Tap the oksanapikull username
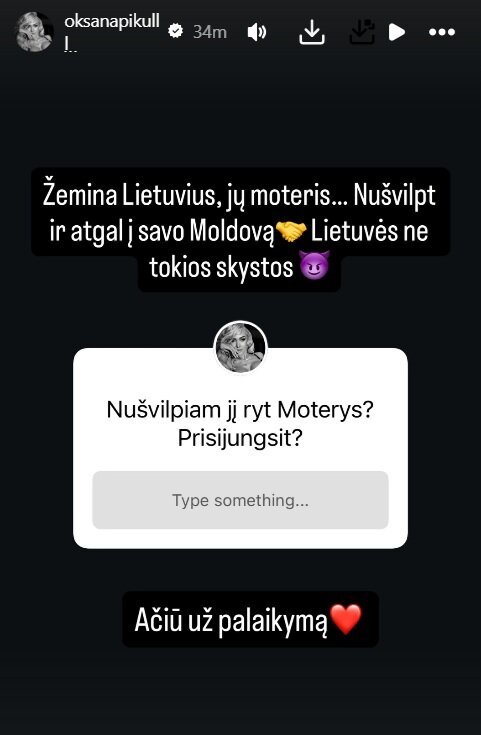 pyautogui.click(x=112, y=21)
